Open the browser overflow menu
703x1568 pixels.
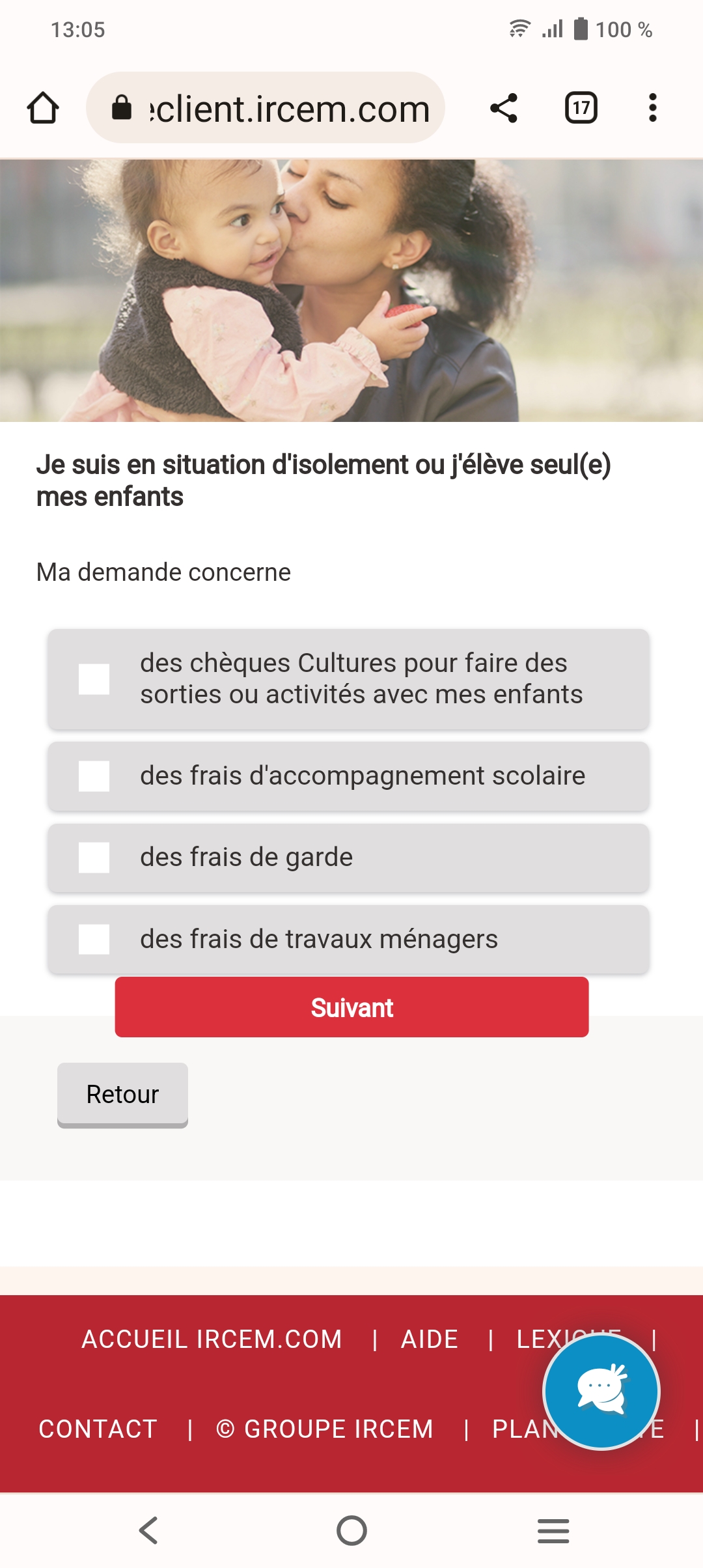coord(653,108)
